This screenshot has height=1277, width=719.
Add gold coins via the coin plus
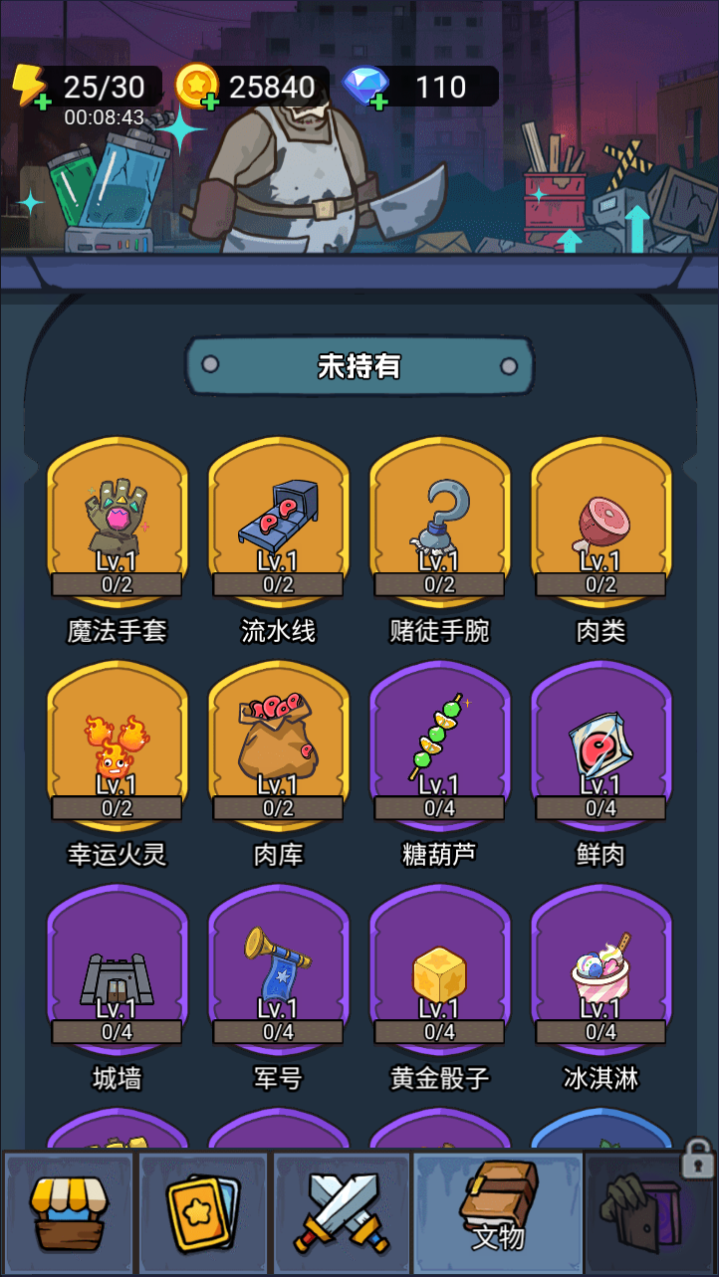209,101
